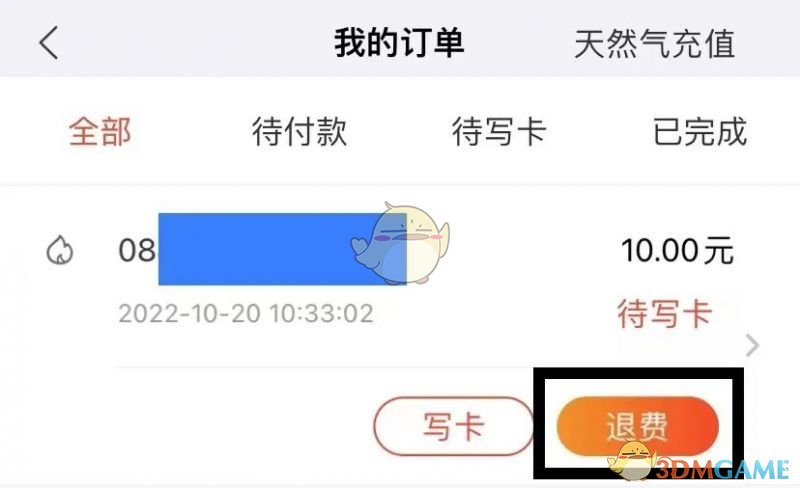Switch to the 待付款 tab
Viewport: 800px width, 488px height.
pos(299,132)
